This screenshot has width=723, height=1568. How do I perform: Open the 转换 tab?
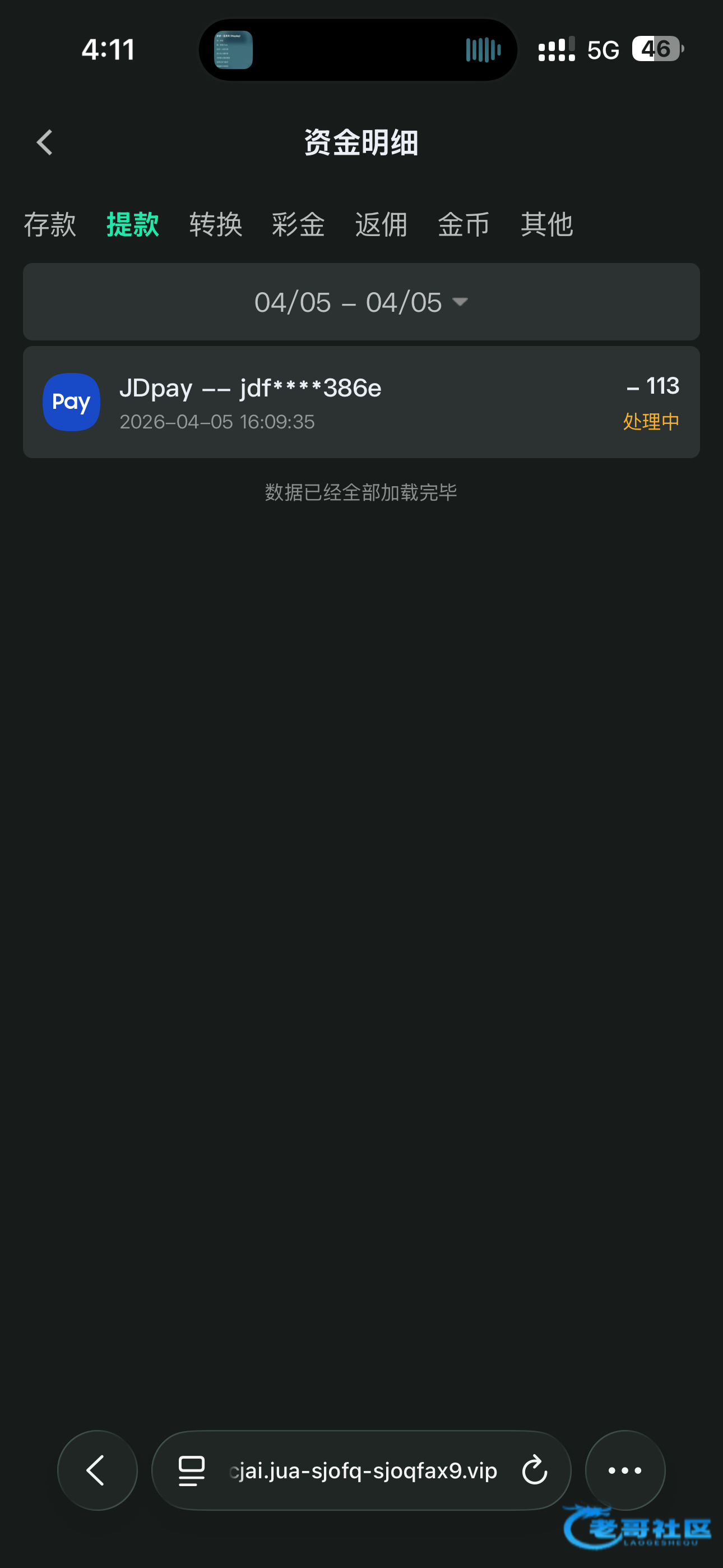pos(215,225)
